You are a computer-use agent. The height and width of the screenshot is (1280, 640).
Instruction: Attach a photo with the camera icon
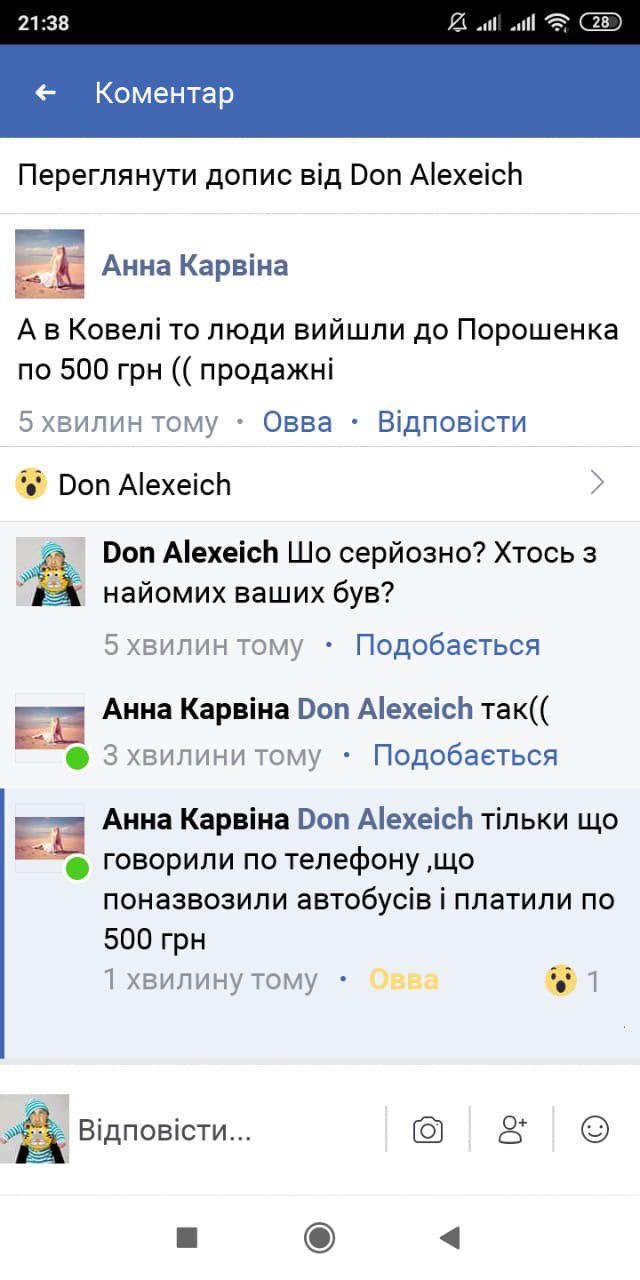tap(428, 1130)
